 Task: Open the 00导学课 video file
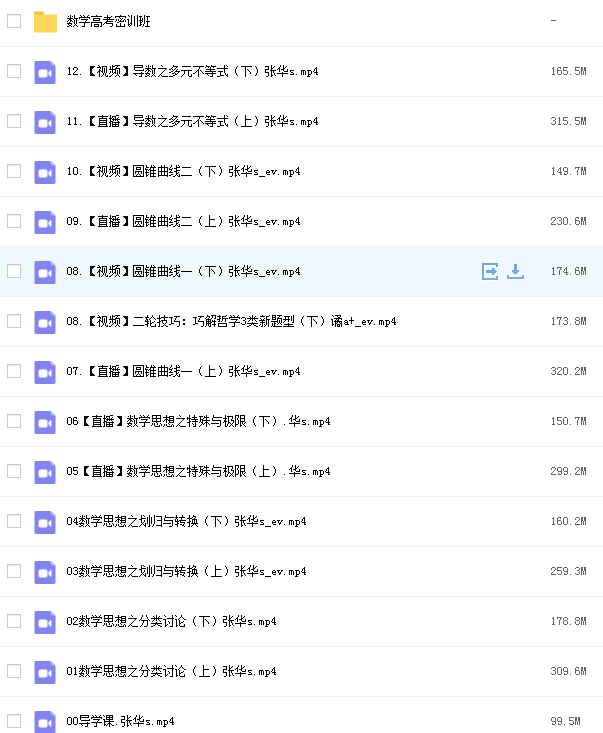point(120,721)
